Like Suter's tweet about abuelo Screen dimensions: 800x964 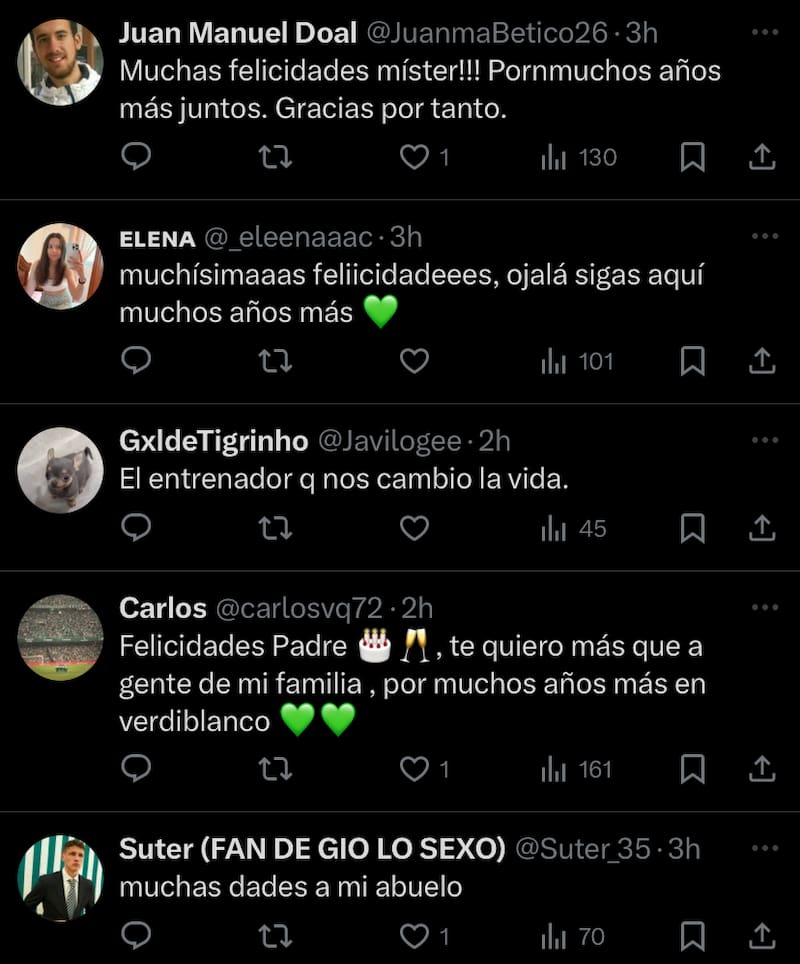click(x=414, y=936)
